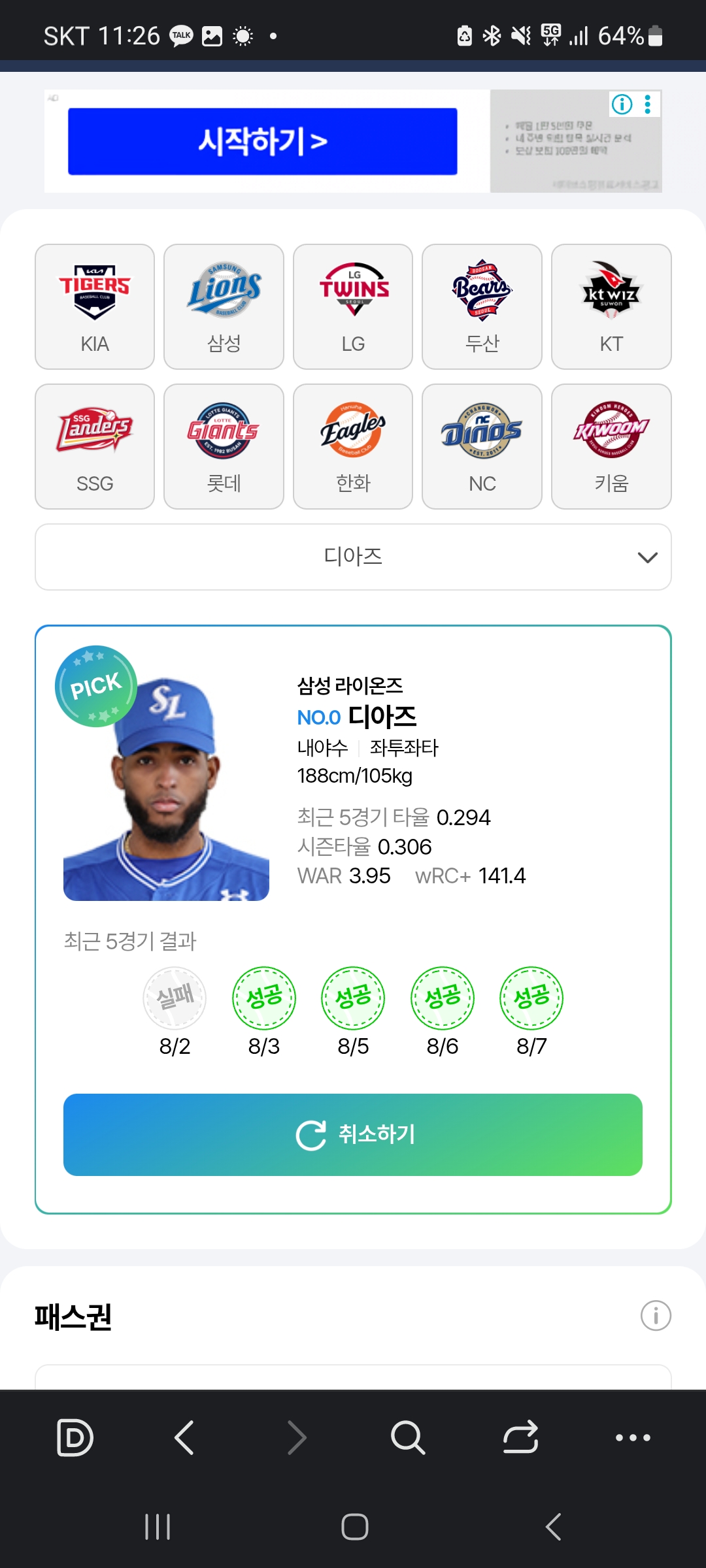This screenshot has height=1568, width=706.
Task: Tap the 시작하기 ad button
Action: pyautogui.click(x=262, y=141)
